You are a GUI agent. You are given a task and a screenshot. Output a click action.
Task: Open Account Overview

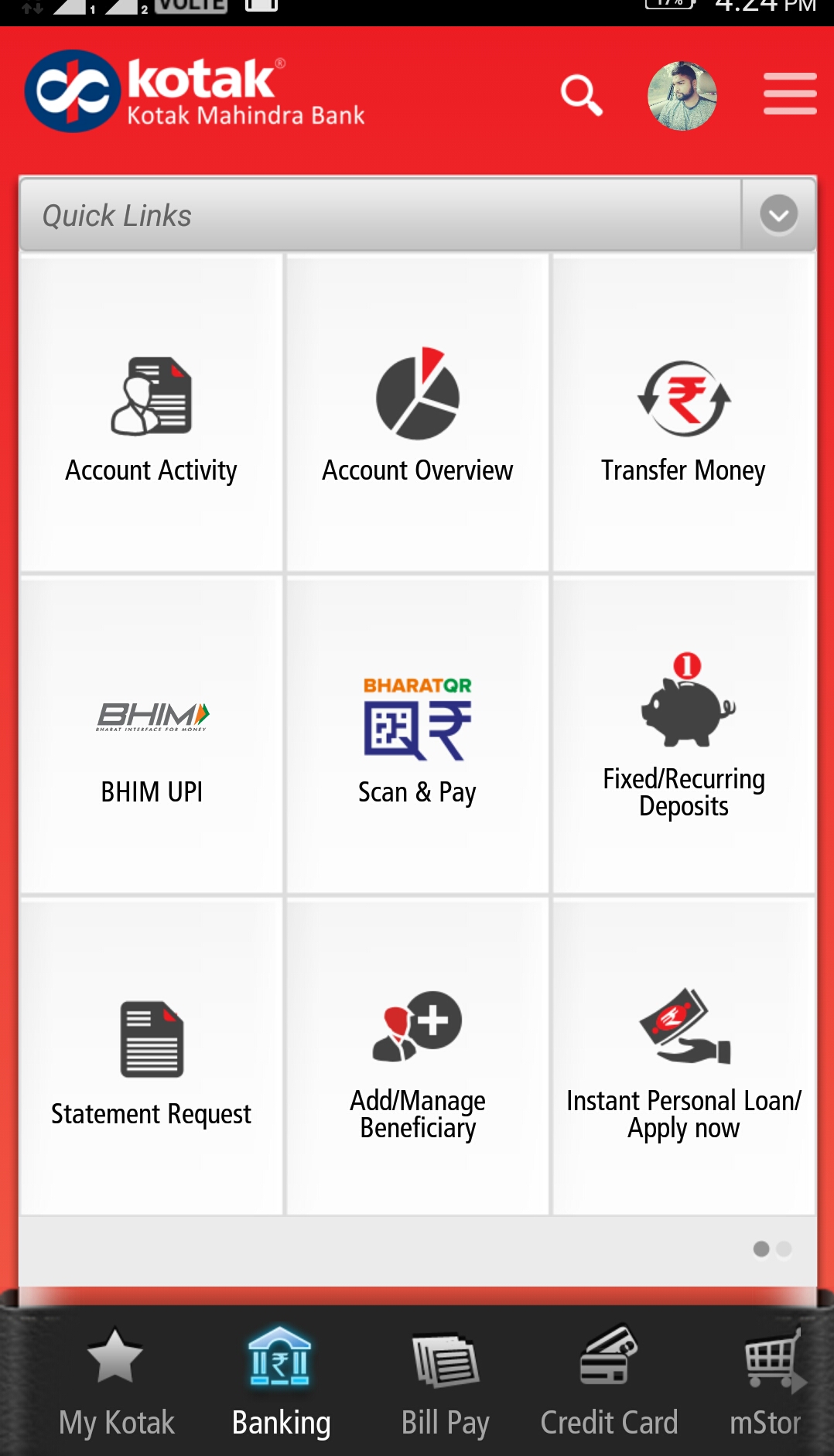(x=417, y=415)
